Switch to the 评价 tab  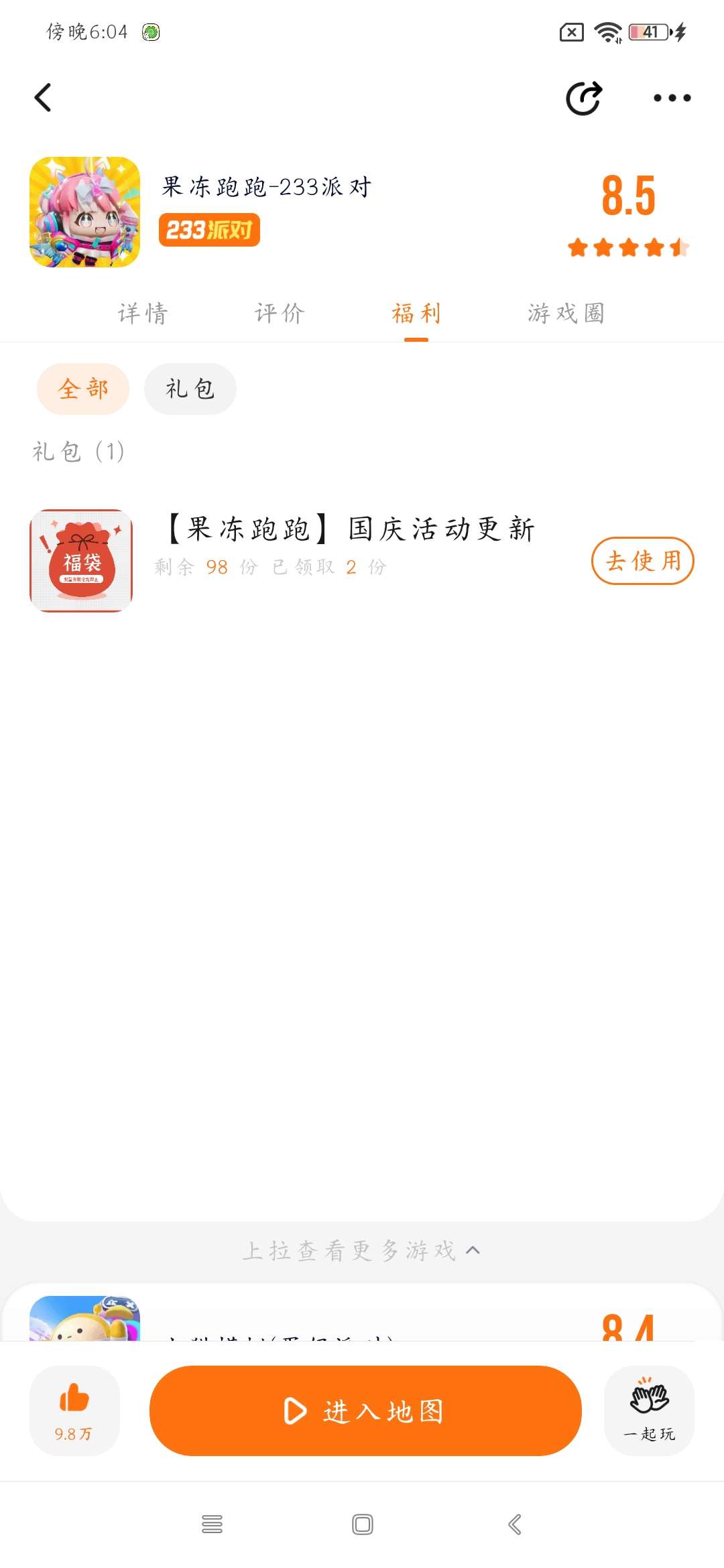(280, 313)
